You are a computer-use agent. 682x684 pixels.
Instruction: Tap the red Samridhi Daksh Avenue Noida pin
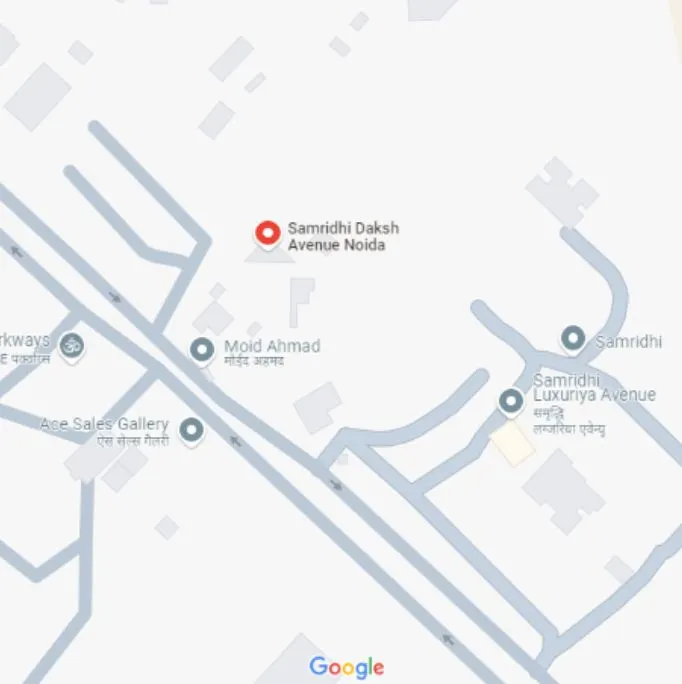(x=267, y=233)
